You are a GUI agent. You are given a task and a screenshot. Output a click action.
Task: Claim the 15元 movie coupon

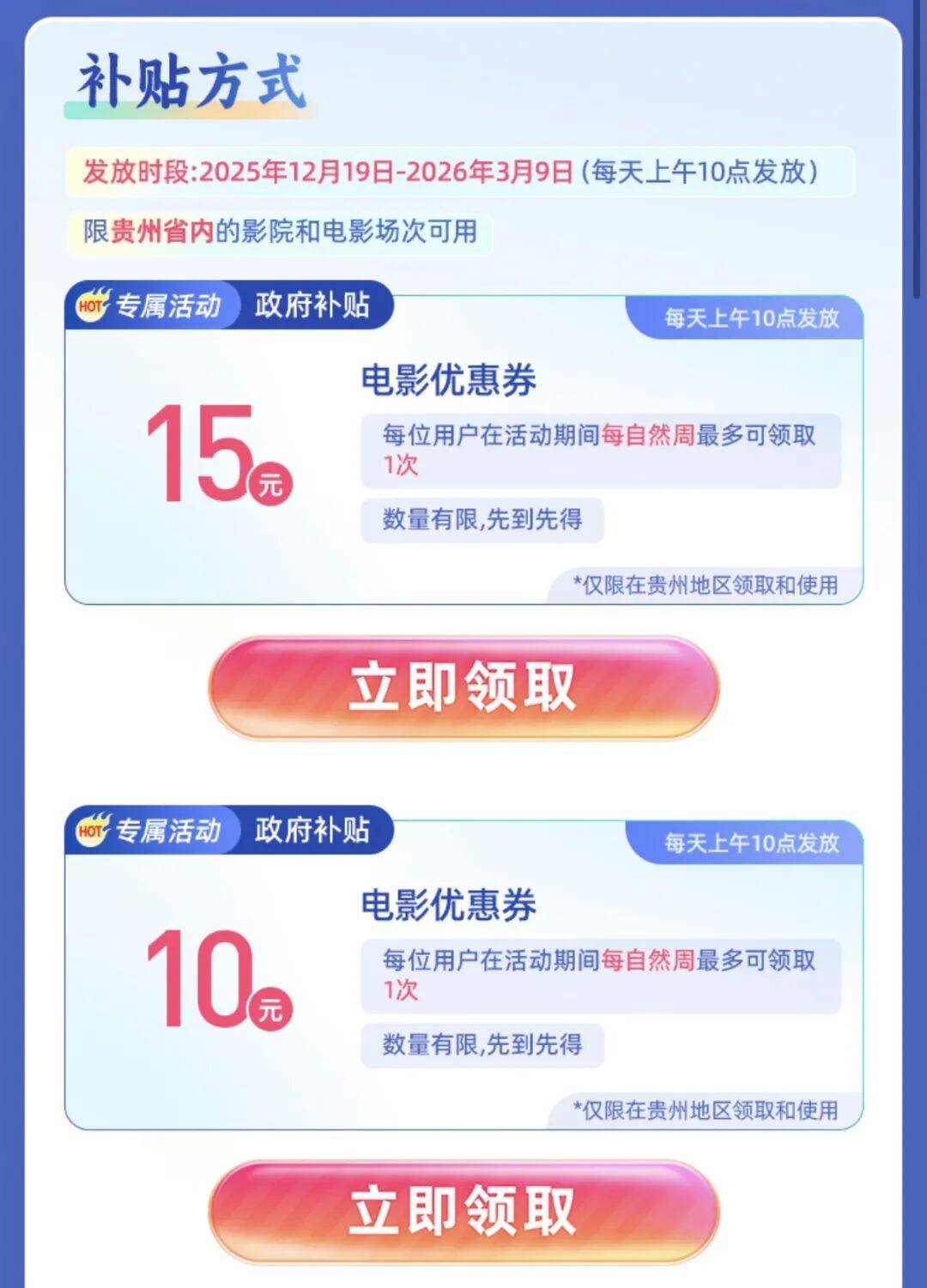[x=463, y=687]
